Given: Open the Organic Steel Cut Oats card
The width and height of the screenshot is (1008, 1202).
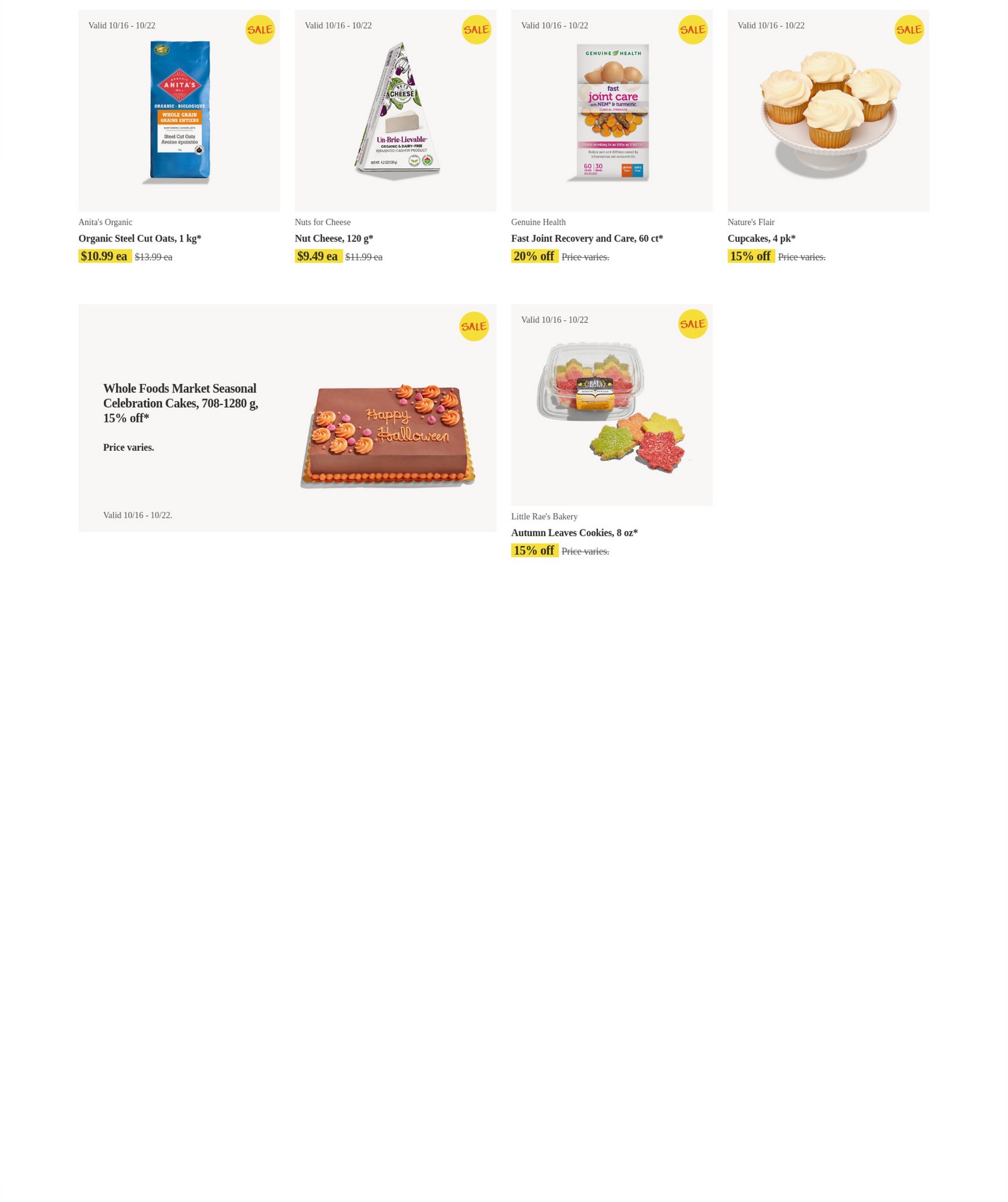Looking at the screenshot, I should coord(179,111).
